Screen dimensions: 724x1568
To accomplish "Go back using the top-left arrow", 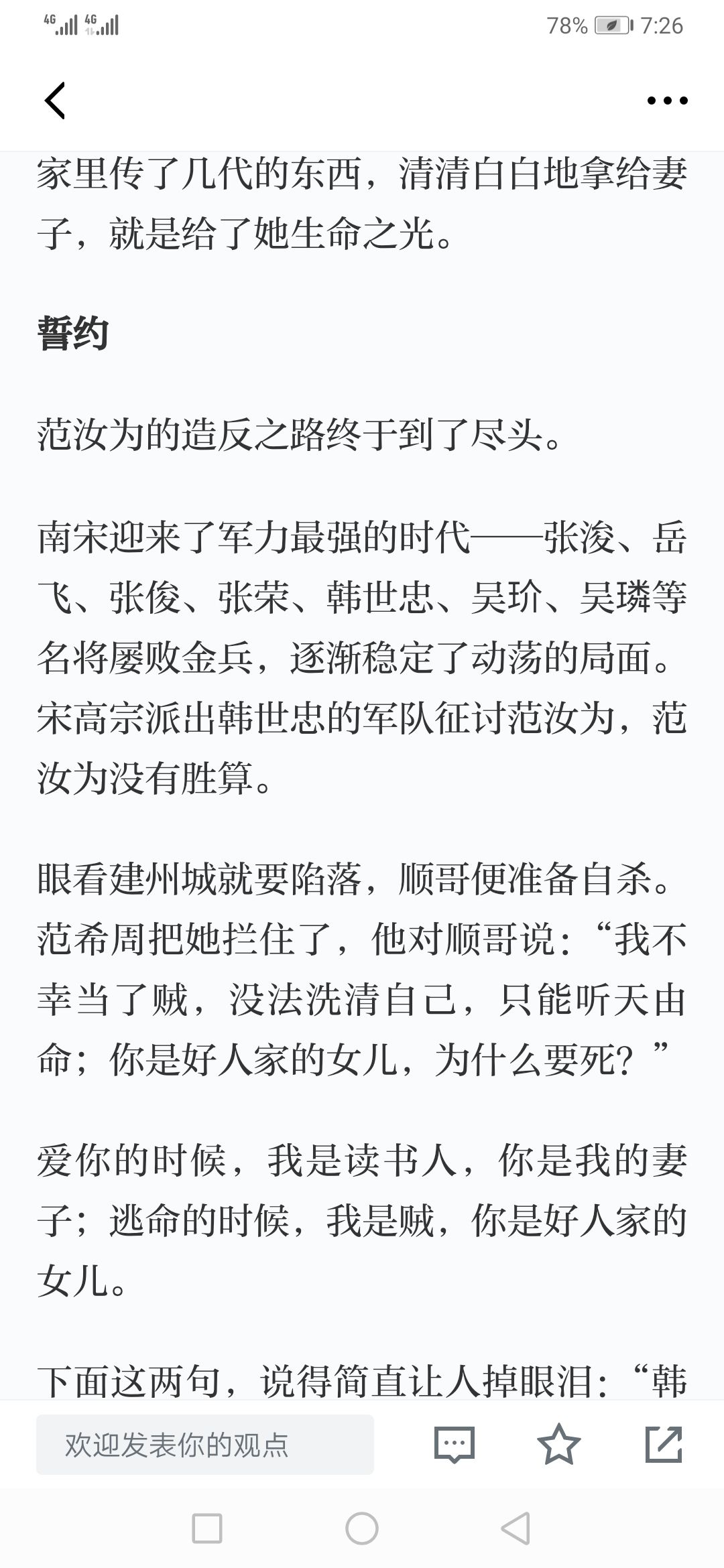I will (55, 101).
